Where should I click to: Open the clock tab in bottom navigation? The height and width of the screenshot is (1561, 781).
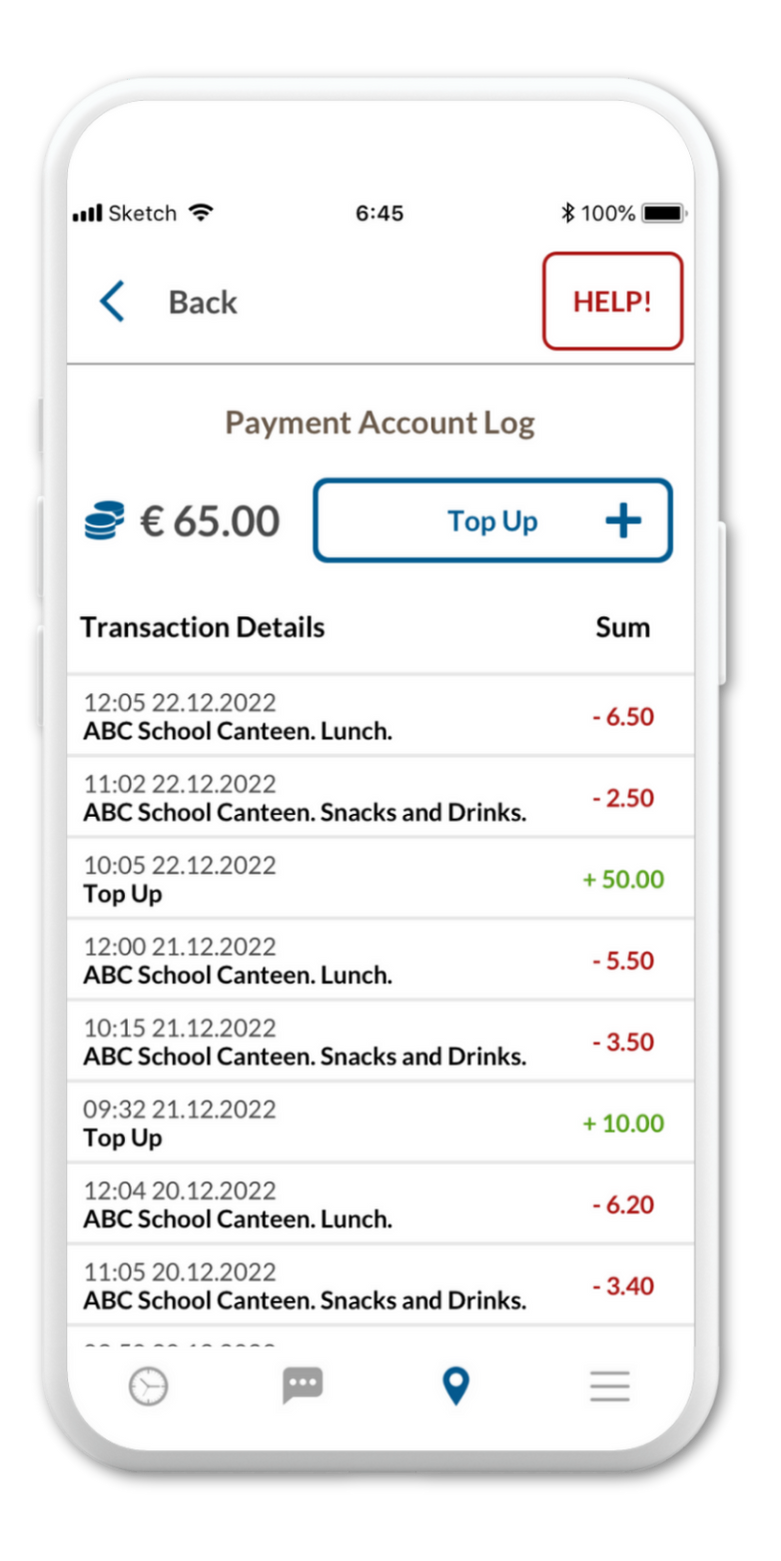pyautogui.click(x=148, y=1386)
